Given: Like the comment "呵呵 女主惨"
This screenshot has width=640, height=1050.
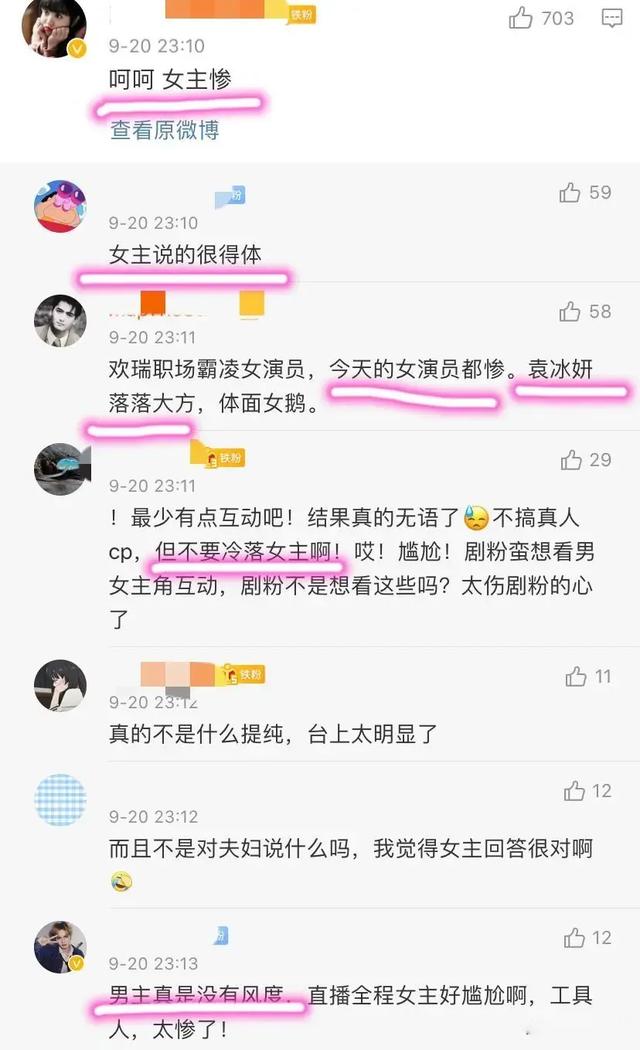Looking at the screenshot, I should tap(521, 18).
